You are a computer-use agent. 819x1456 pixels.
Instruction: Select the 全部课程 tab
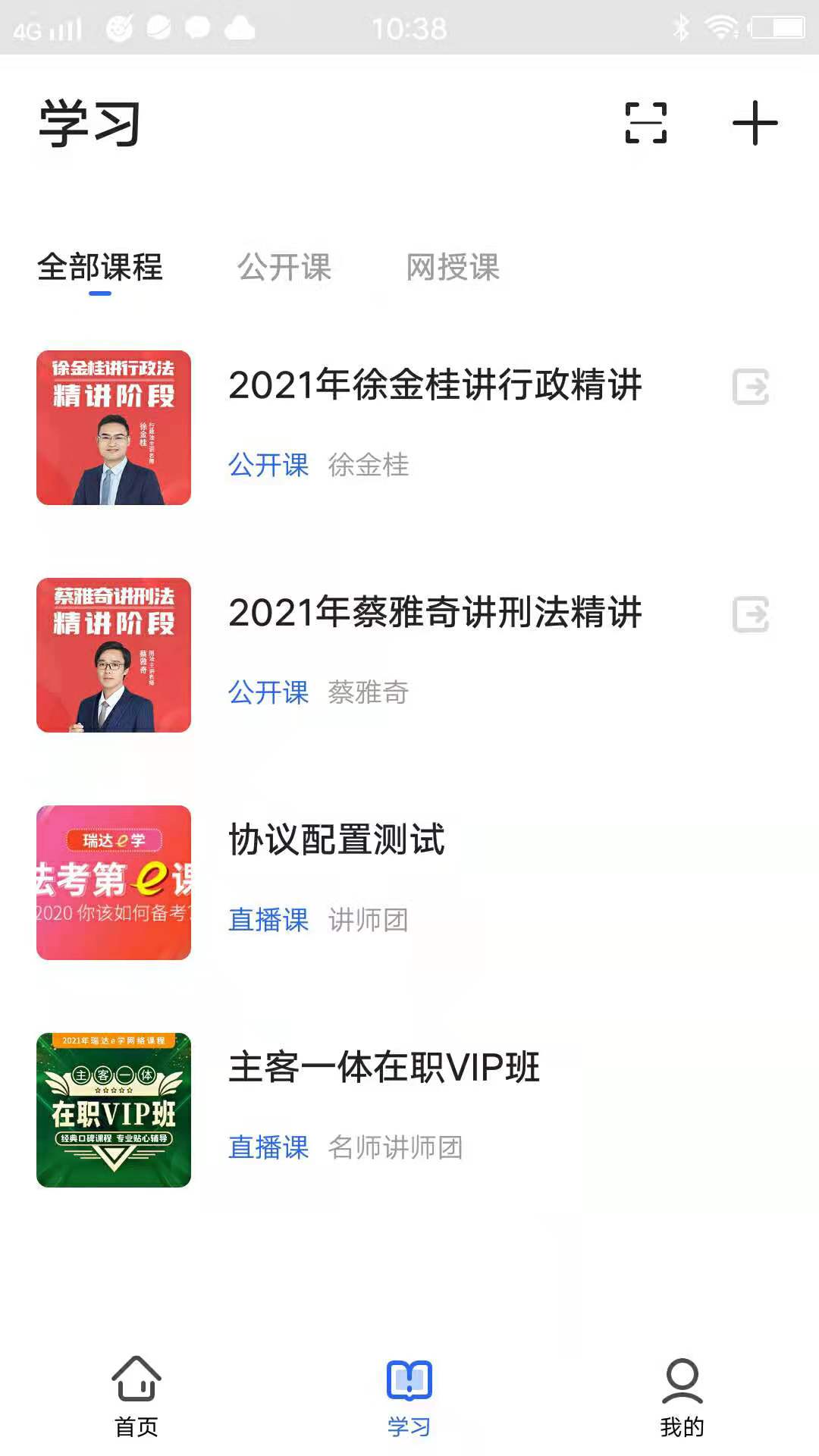[x=101, y=269]
